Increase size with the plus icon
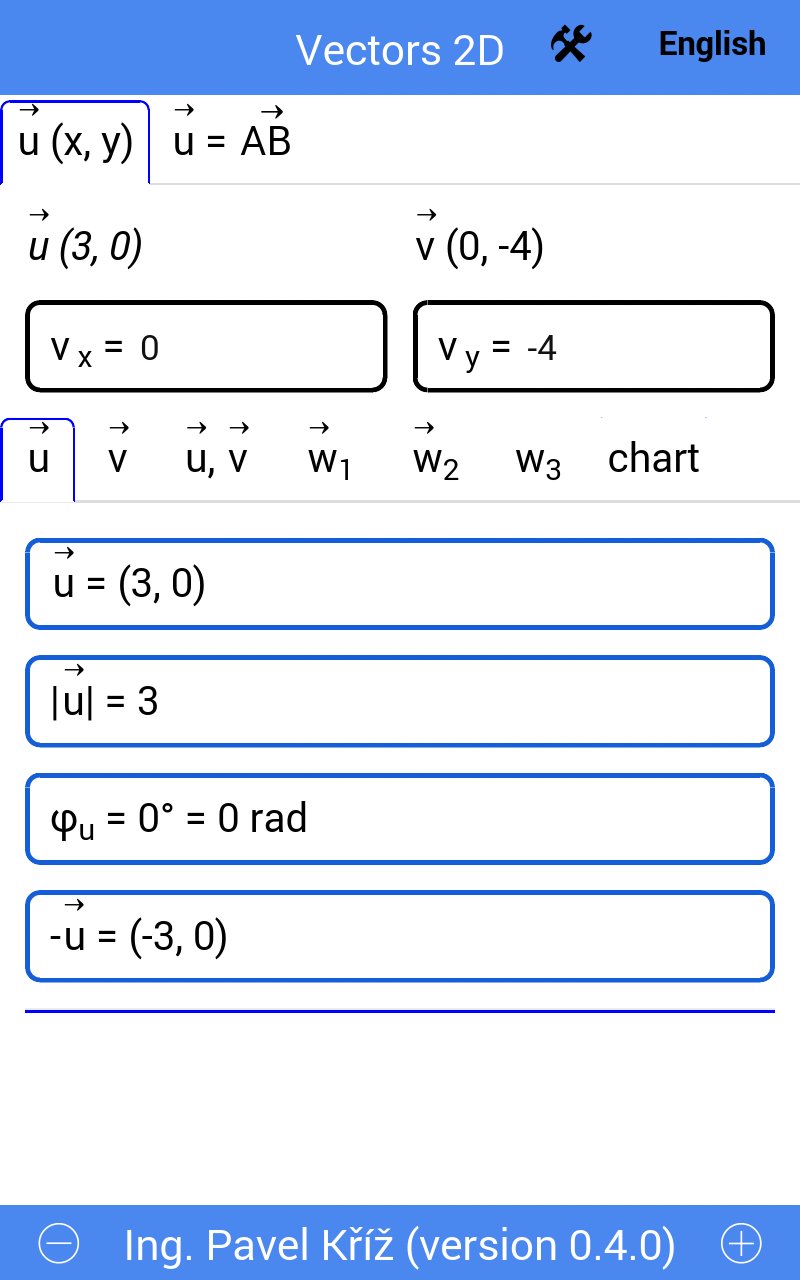The height and width of the screenshot is (1280, 800). pos(741,1243)
